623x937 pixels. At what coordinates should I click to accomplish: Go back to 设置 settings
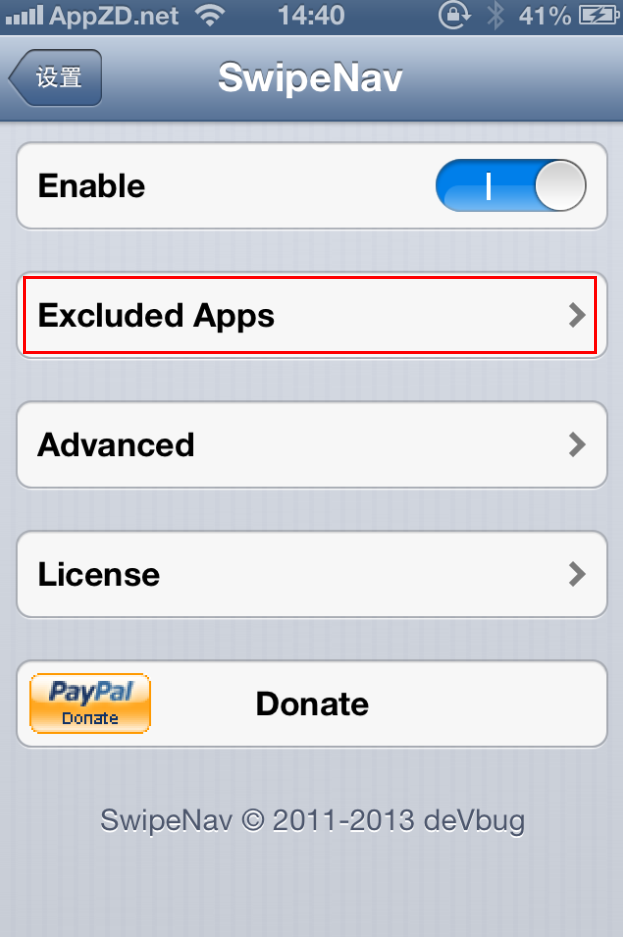[56, 78]
